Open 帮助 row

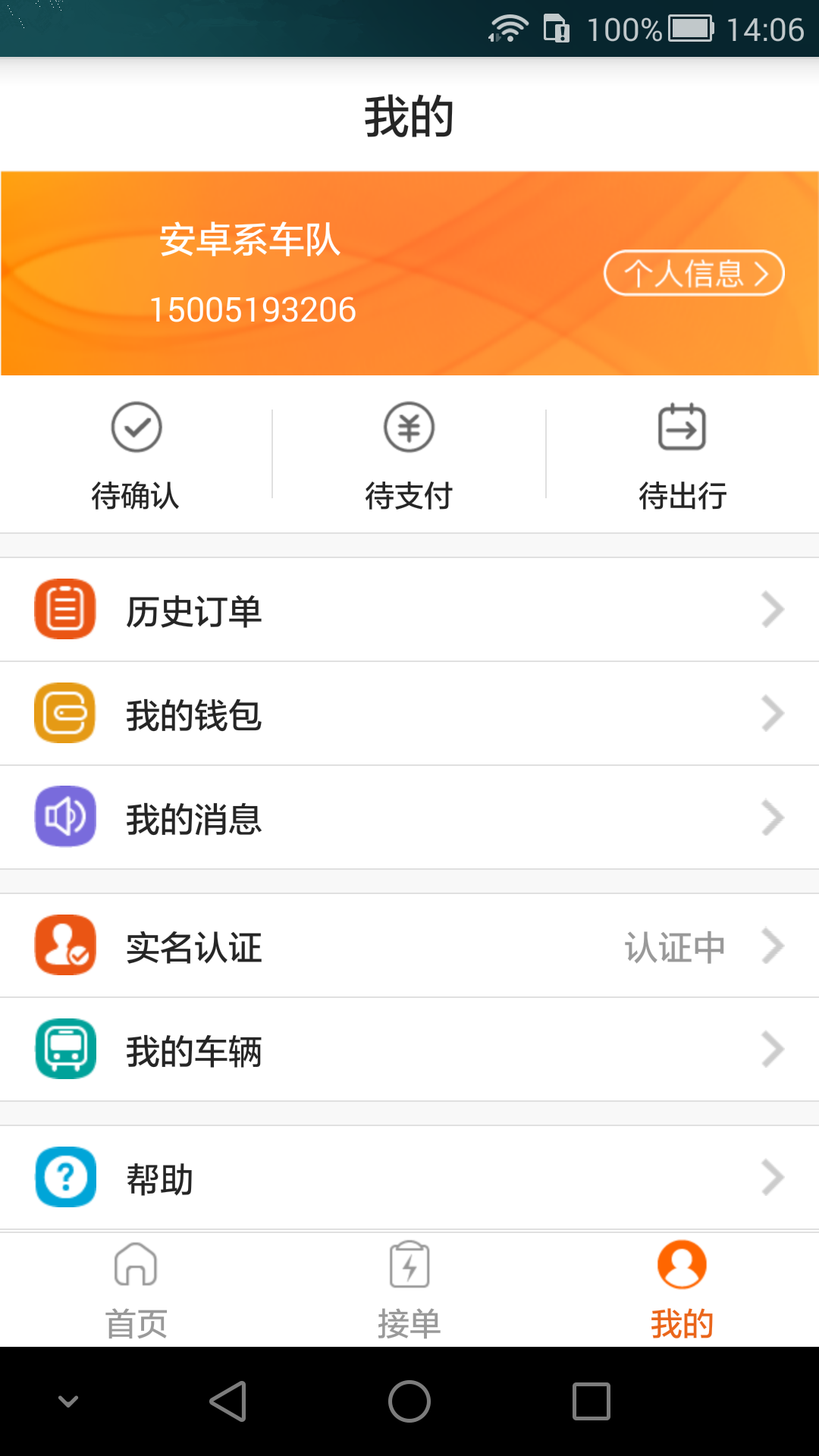click(409, 1178)
